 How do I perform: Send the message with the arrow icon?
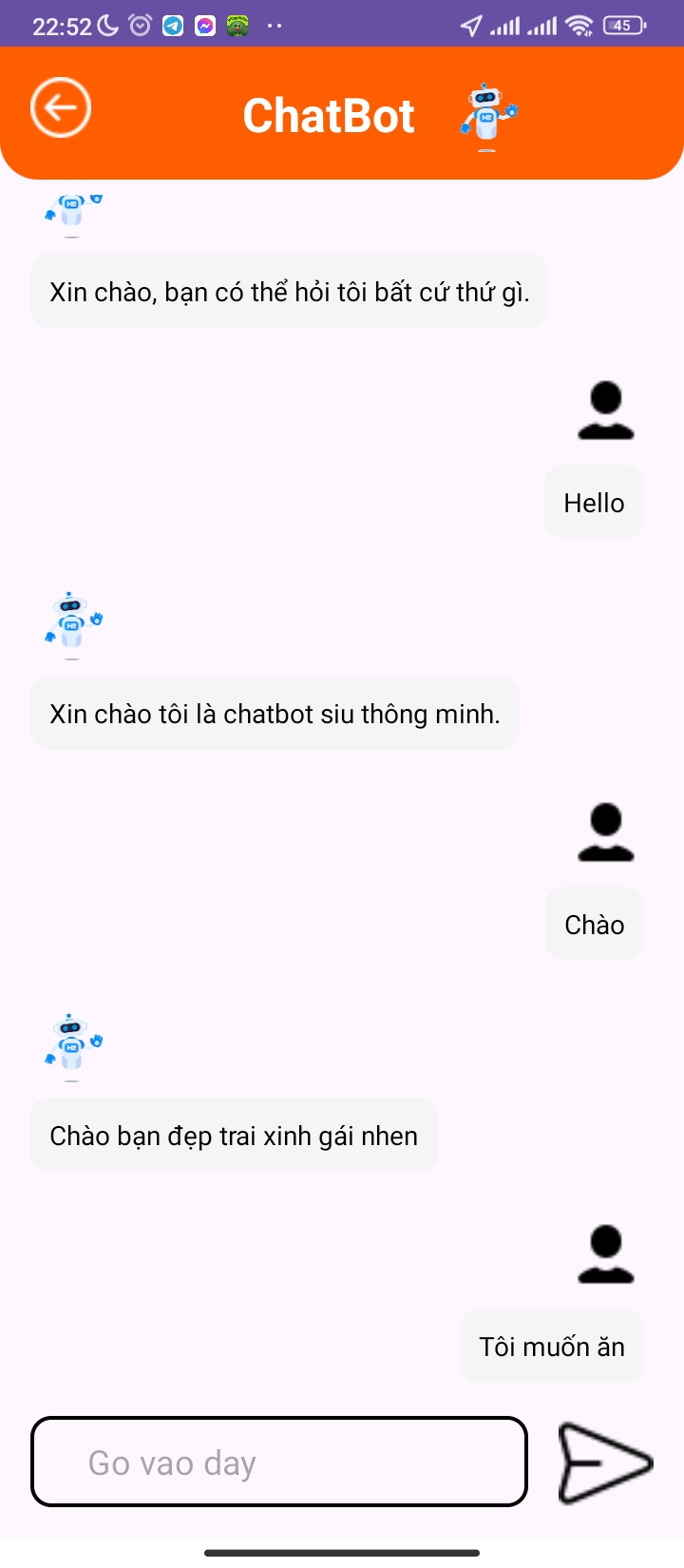pyautogui.click(x=605, y=1463)
